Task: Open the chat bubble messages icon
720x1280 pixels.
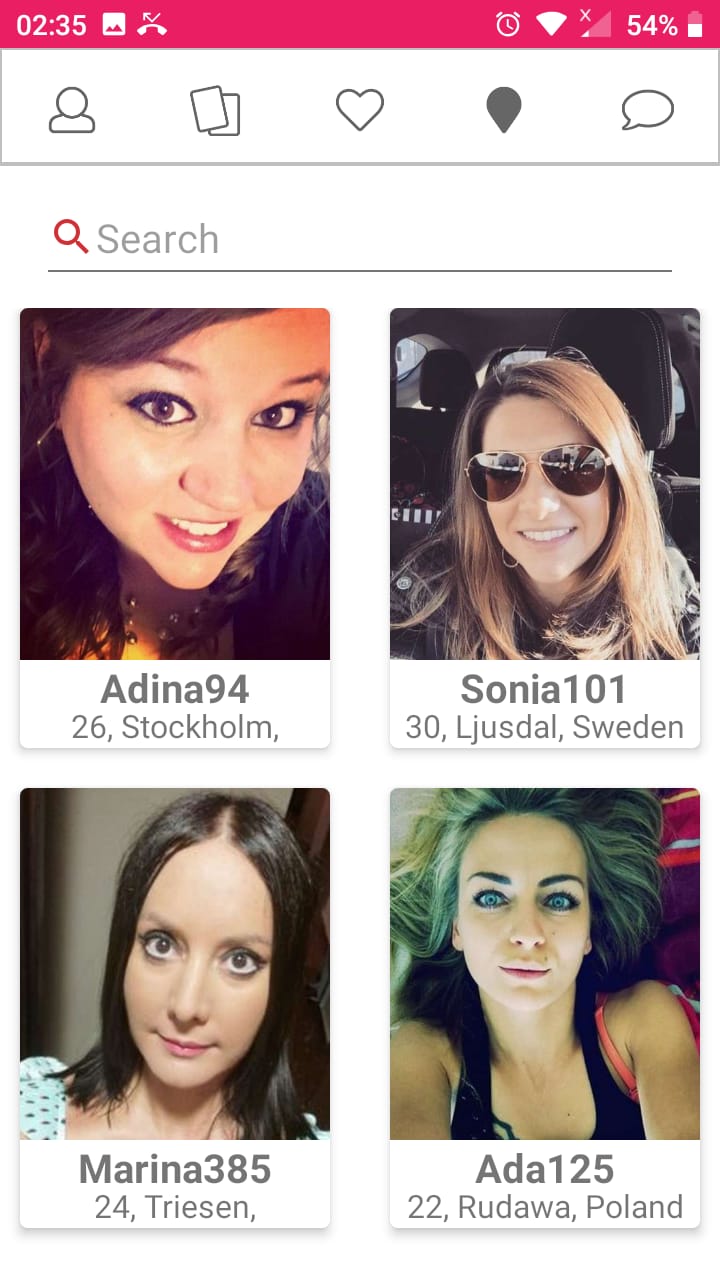Action: click(647, 110)
